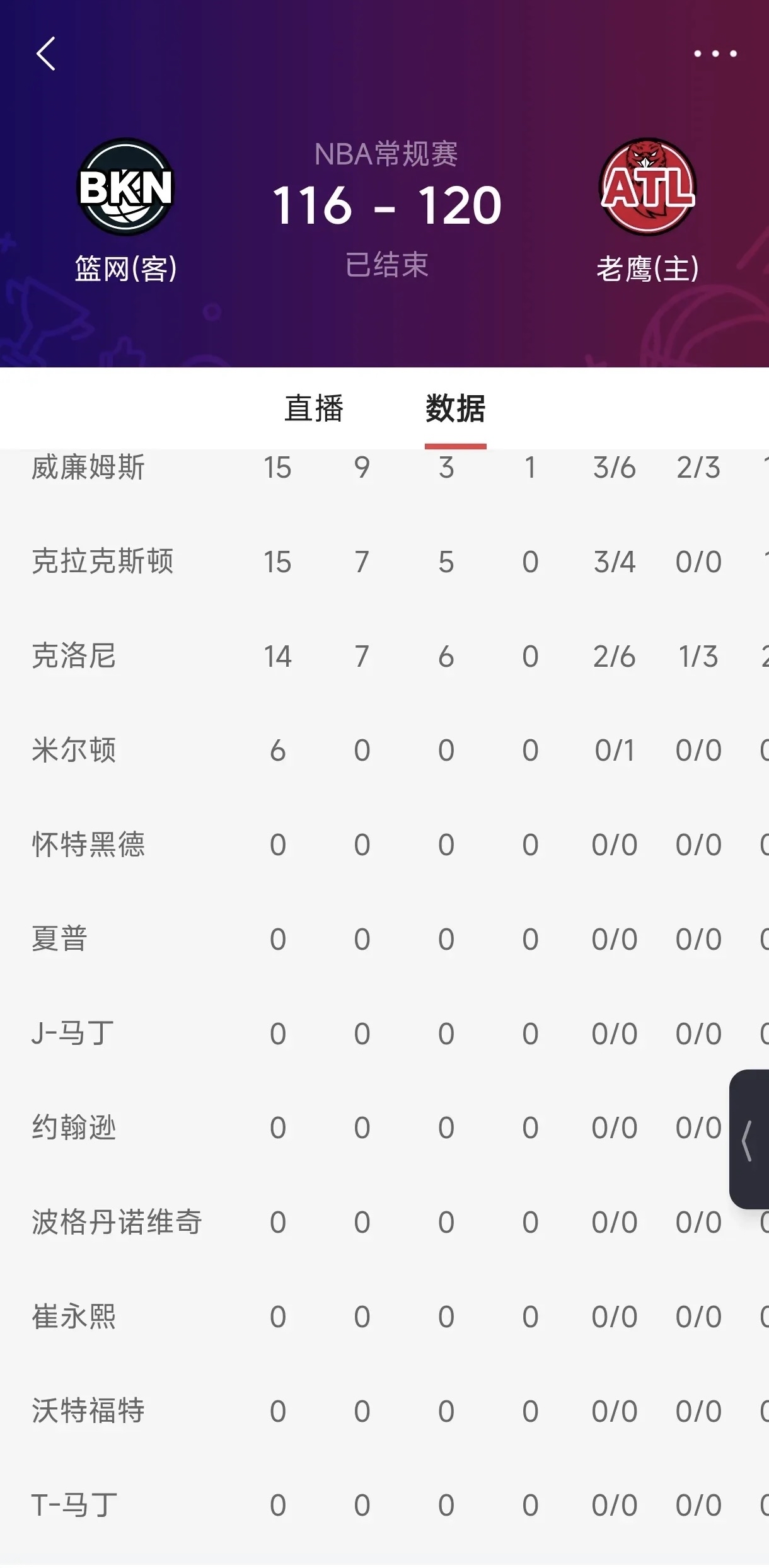Viewport: 769px width, 1568px height.
Task: Click the 老鹰(主) team name
Action: point(645,265)
